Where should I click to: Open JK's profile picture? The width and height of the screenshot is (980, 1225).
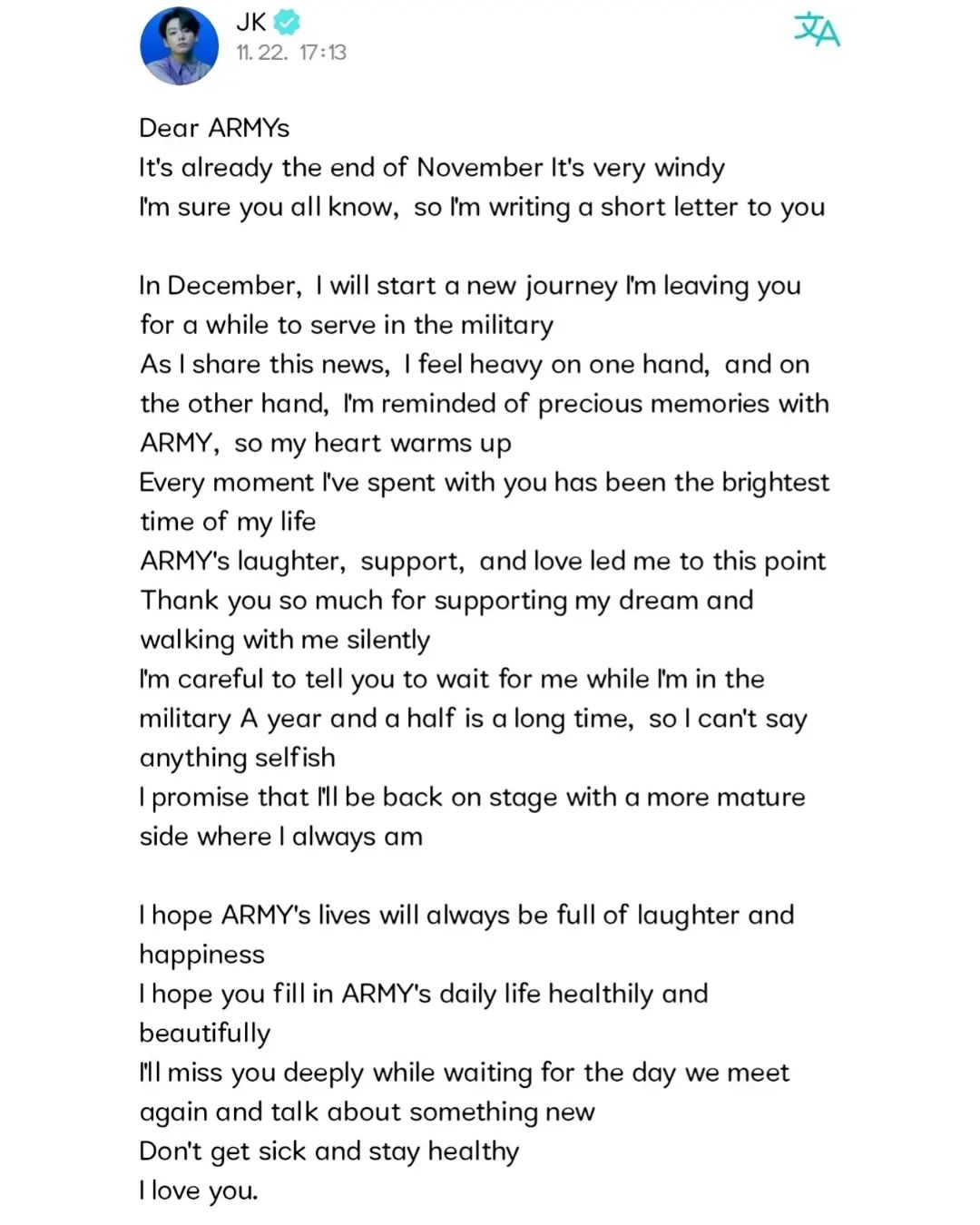(x=180, y=45)
